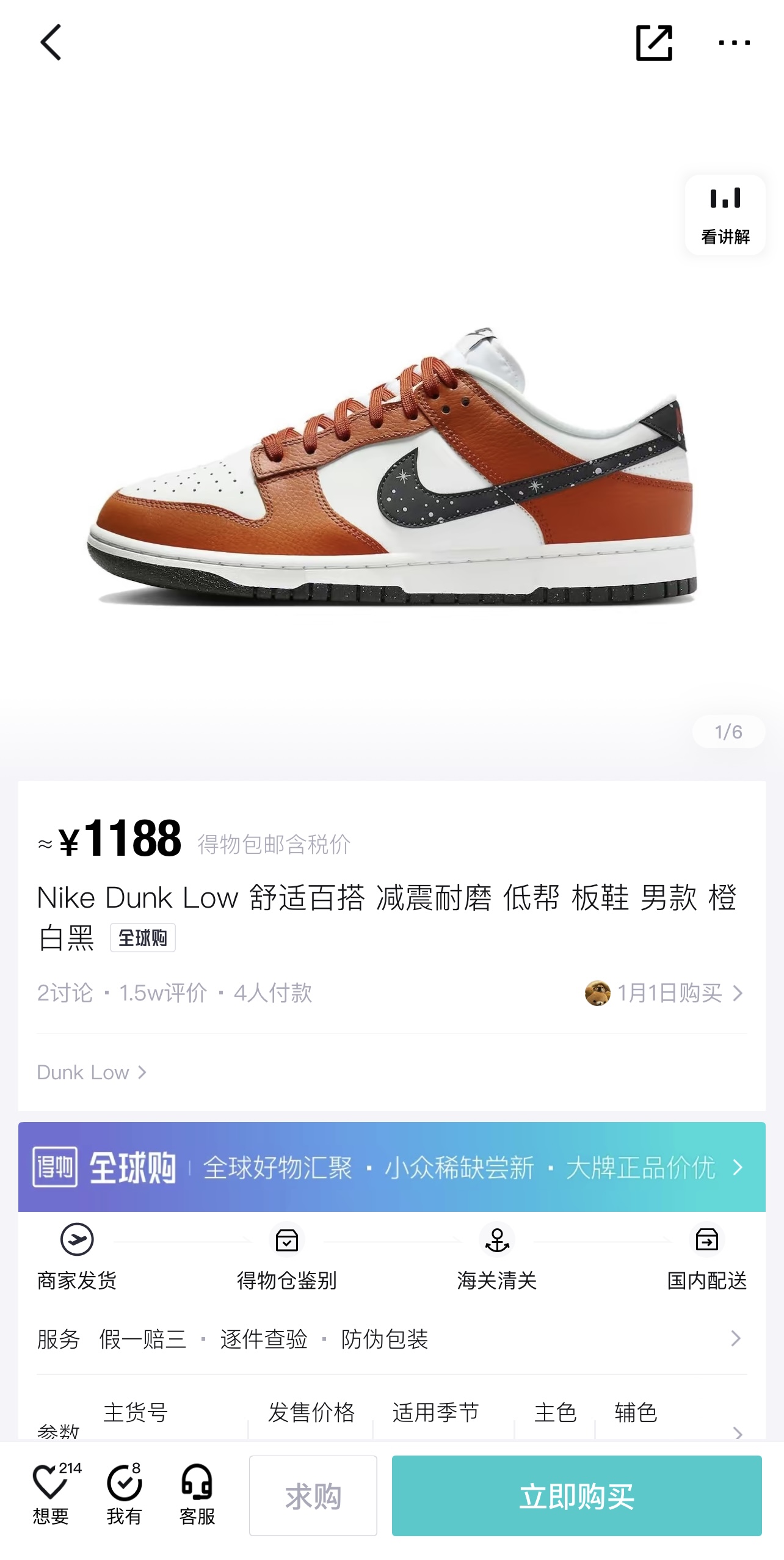
Task: View the 1月1日购买 recent purchase records
Action: pyautogui.click(x=665, y=993)
